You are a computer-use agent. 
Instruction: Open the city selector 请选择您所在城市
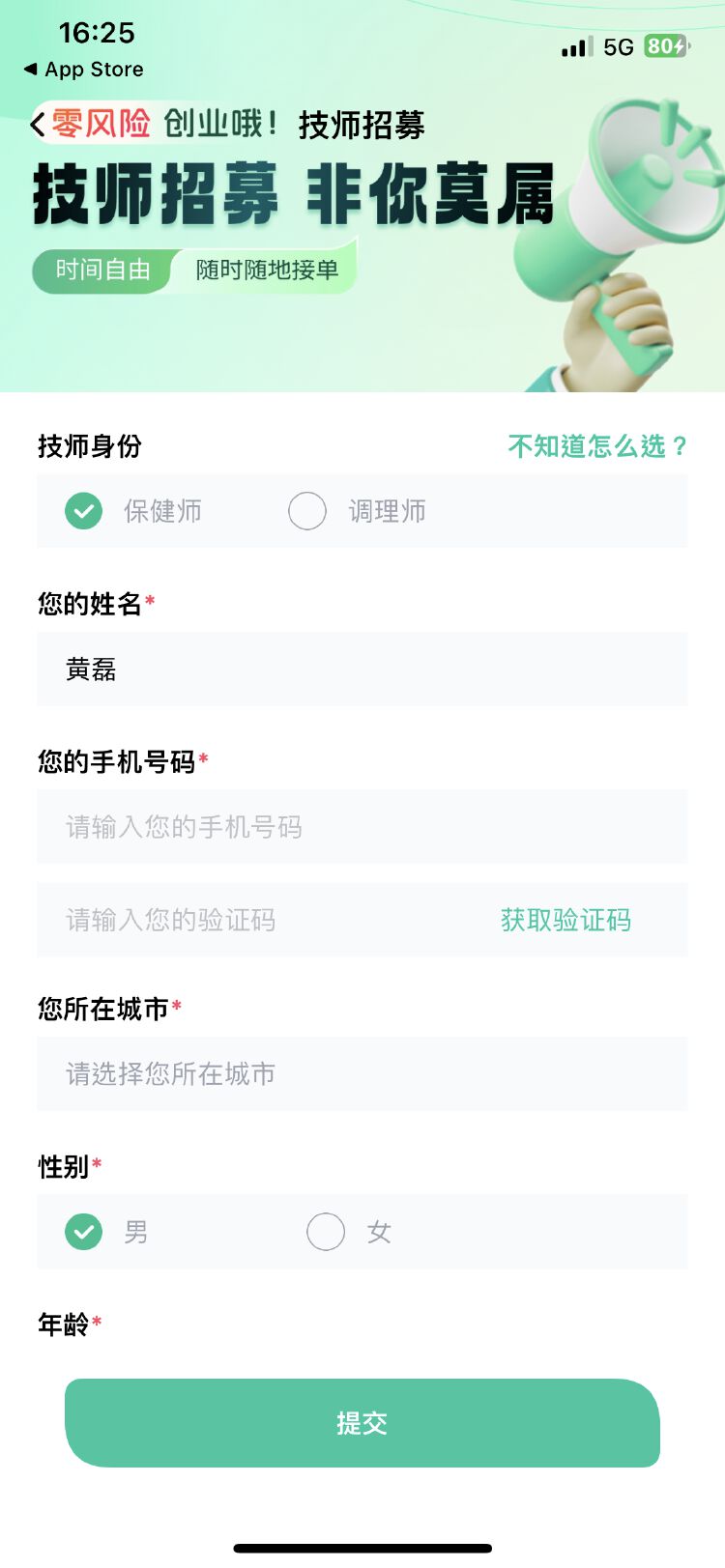(x=362, y=1074)
